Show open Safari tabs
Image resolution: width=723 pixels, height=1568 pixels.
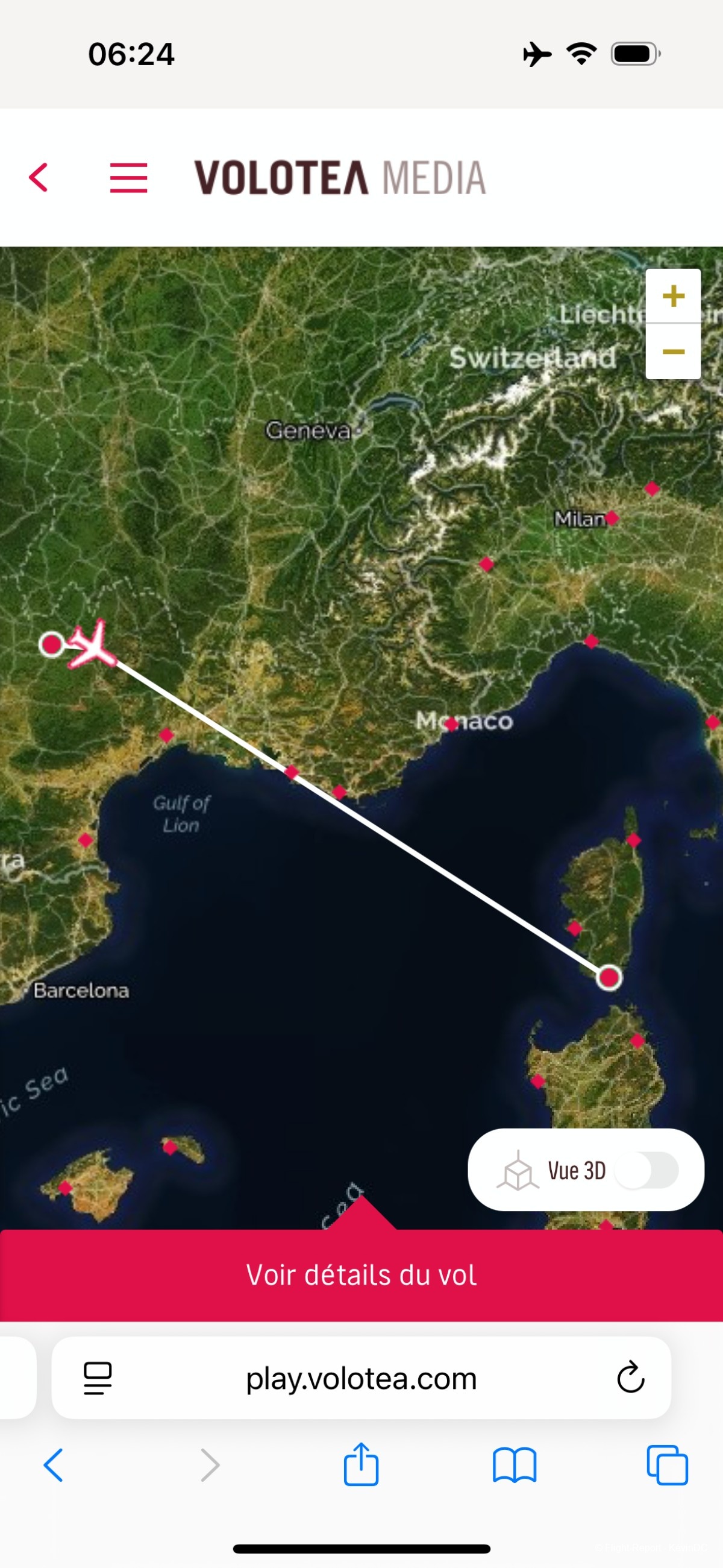pyautogui.click(x=667, y=1465)
